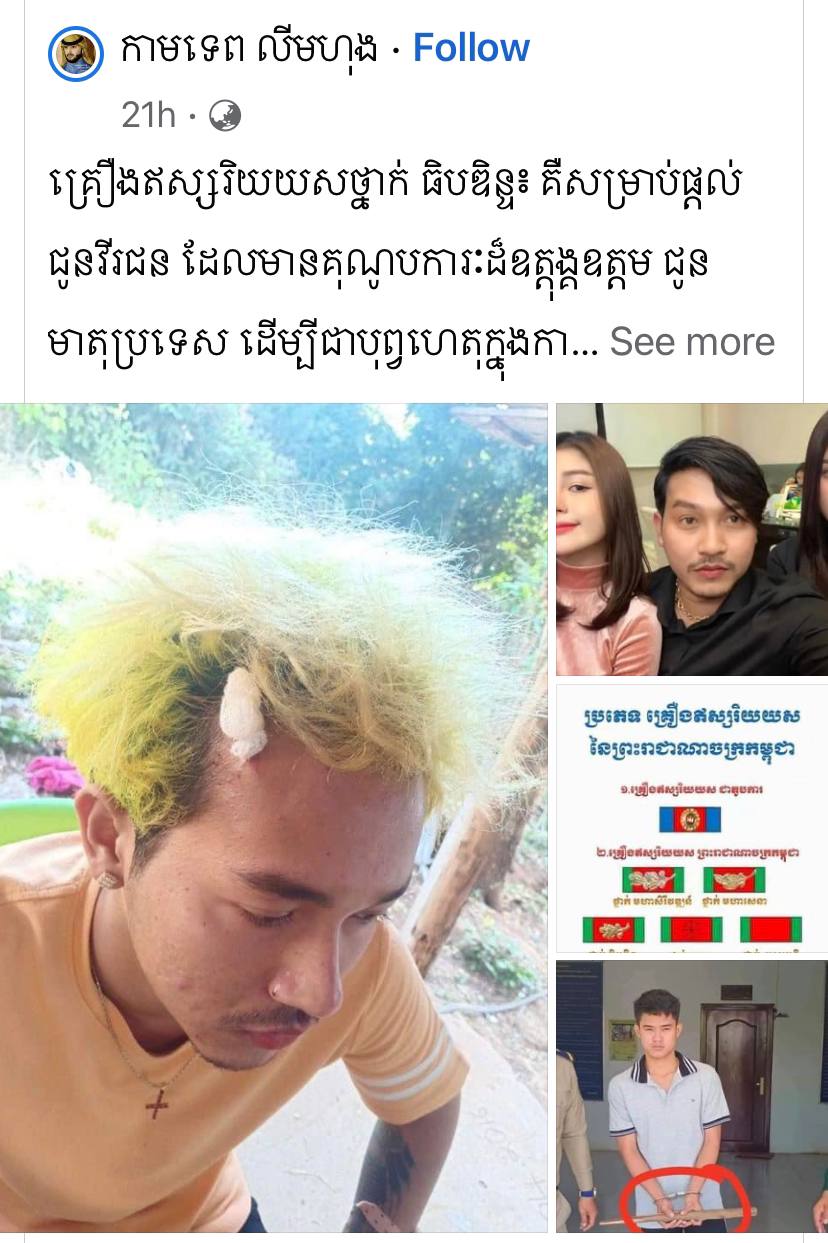Open the poster's profile name

click(249, 48)
